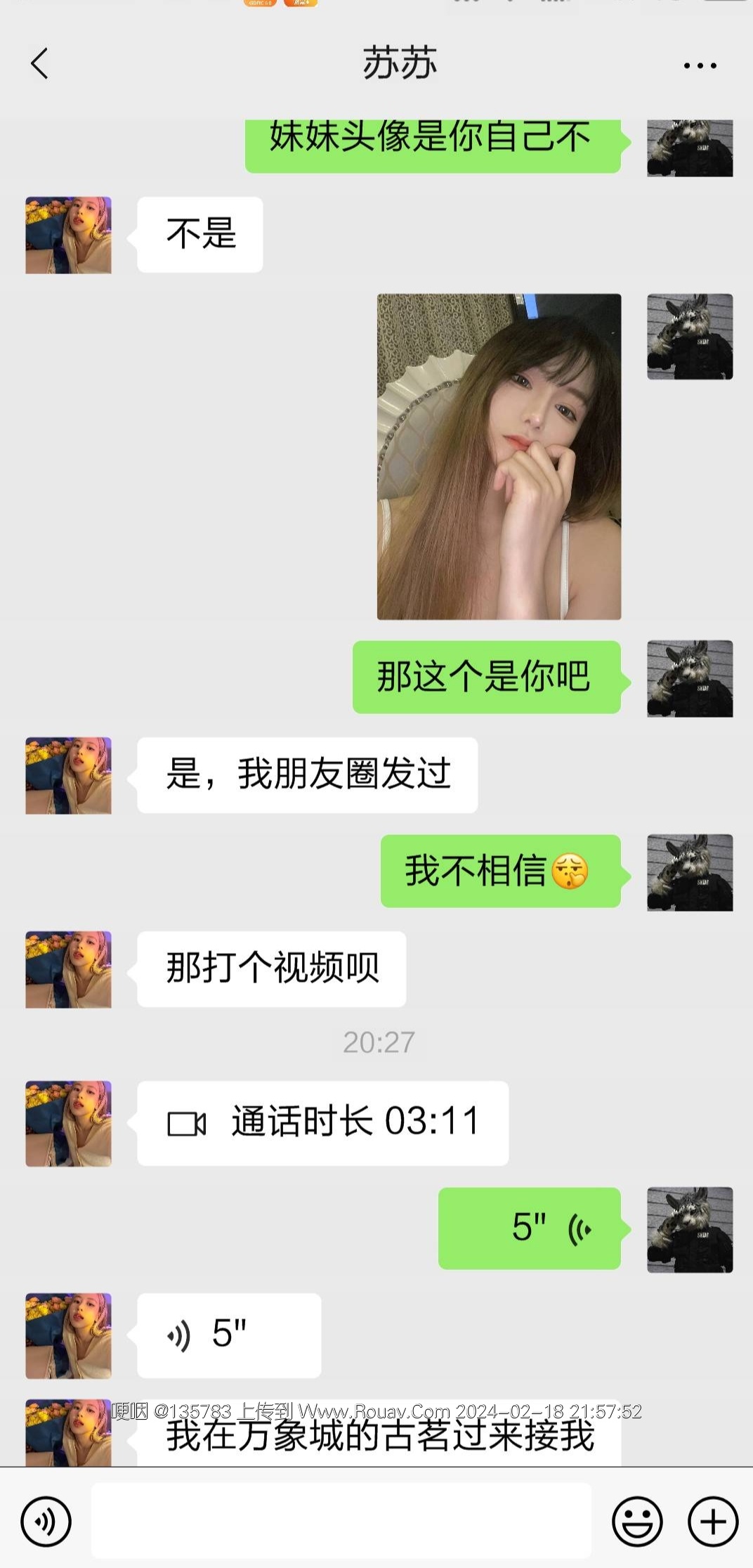
Task: Open the emoji picker
Action: pos(637,1522)
